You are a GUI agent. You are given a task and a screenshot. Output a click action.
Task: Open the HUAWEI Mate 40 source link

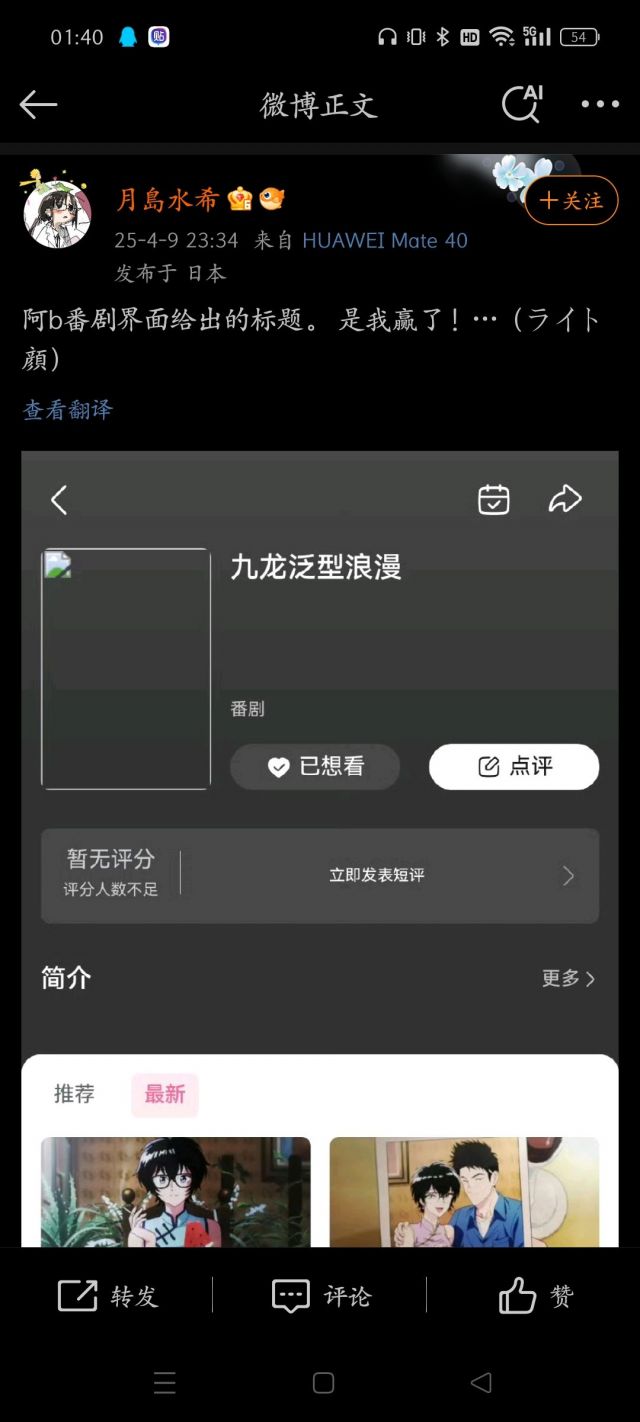tap(385, 240)
